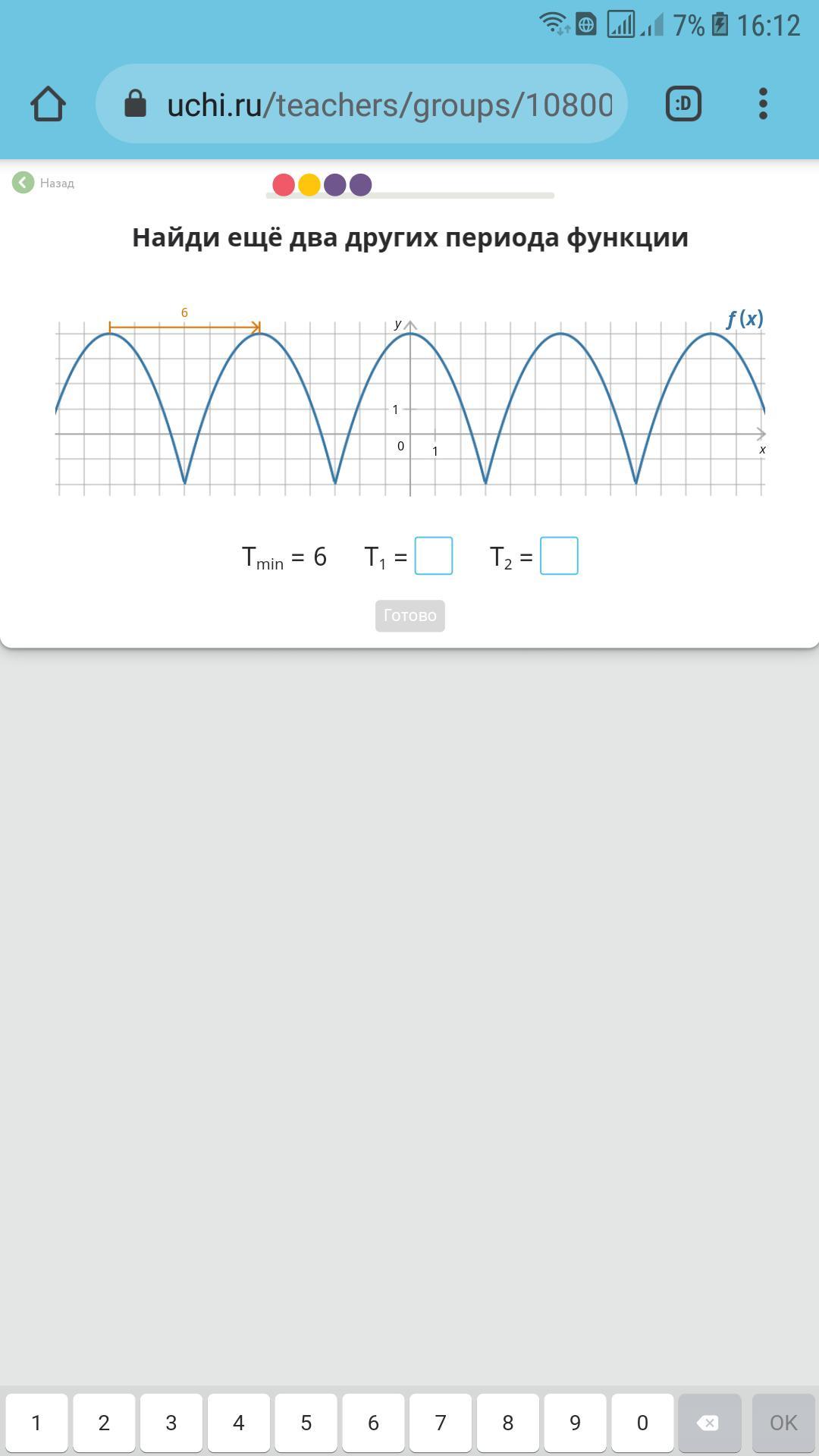819x1456 pixels.
Task: Confirm entry with the OK key
Action: pyautogui.click(x=783, y=1423)
